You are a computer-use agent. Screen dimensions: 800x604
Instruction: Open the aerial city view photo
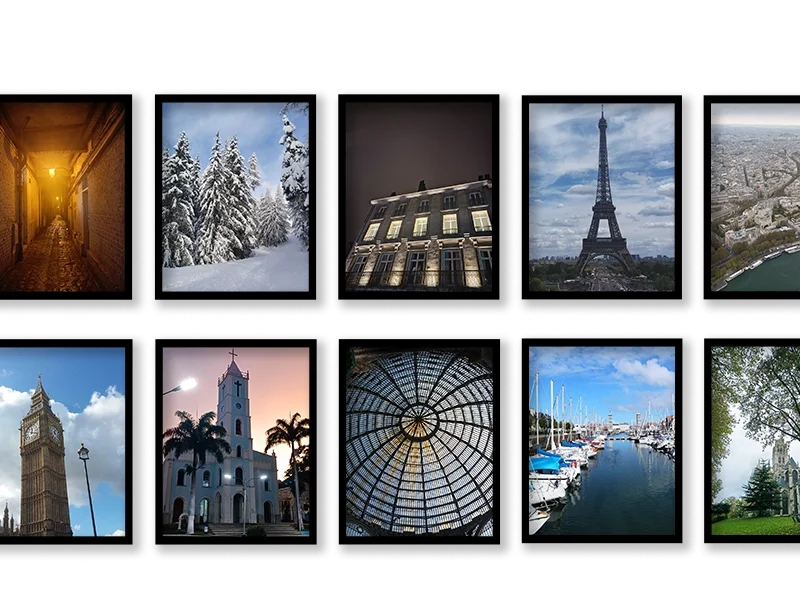click(x=756, y=197)
